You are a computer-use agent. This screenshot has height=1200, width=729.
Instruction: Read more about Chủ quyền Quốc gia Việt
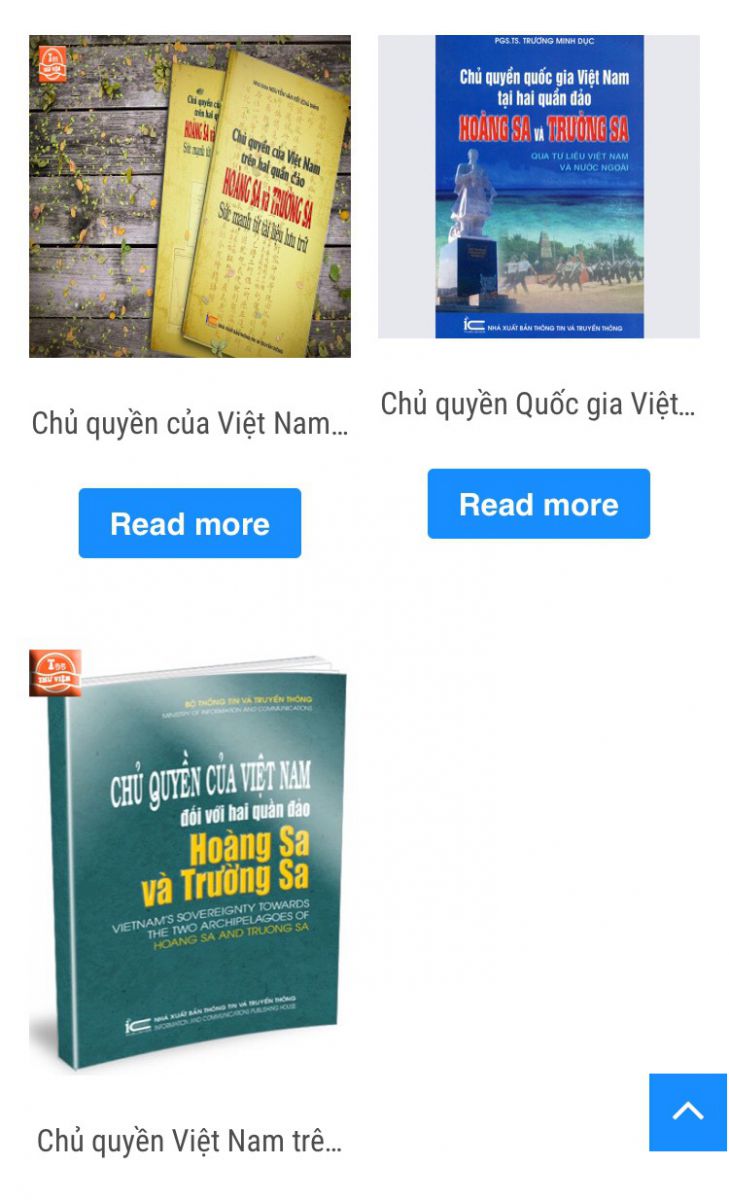pyautogui.click(x=538, y=504)
